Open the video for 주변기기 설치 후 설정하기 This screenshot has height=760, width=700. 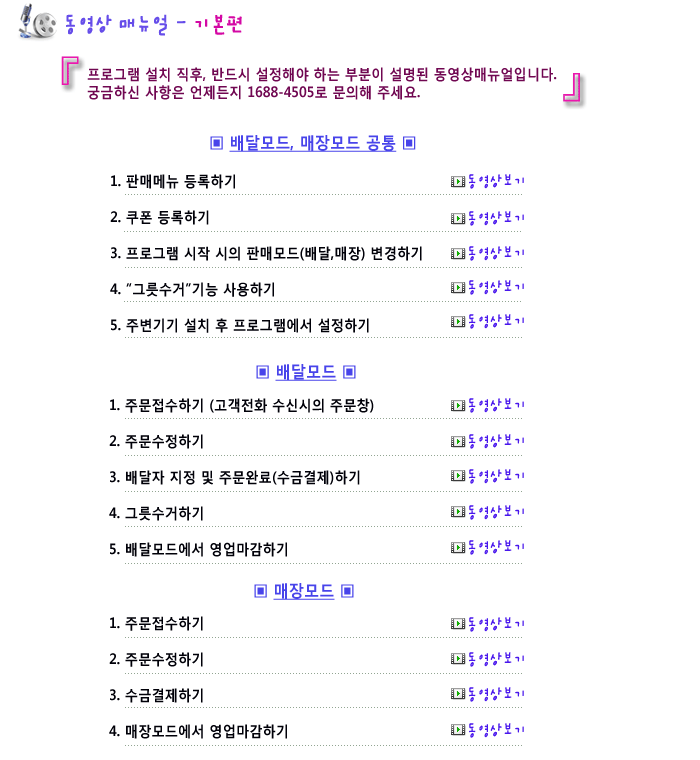(488, 321)
